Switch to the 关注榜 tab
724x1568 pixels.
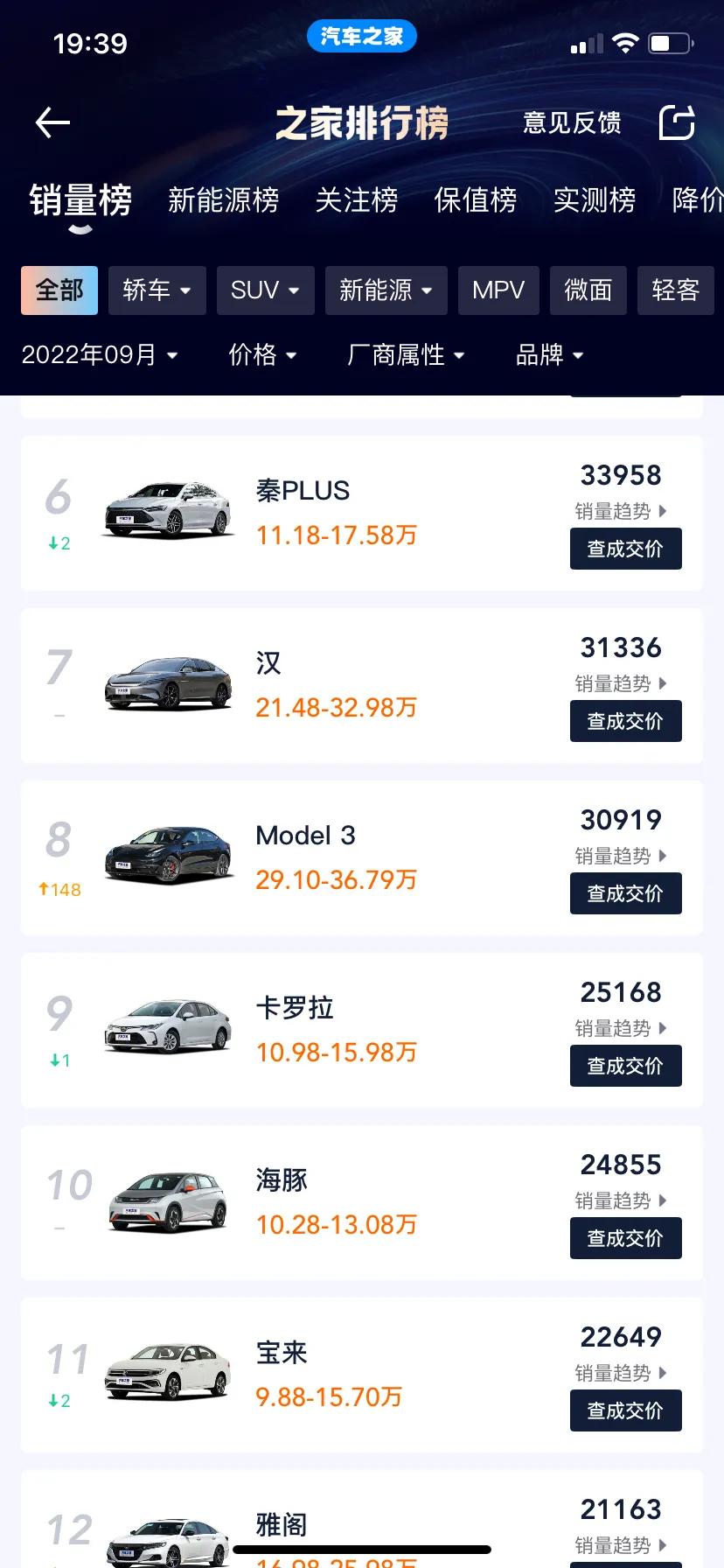coord(357,199)
